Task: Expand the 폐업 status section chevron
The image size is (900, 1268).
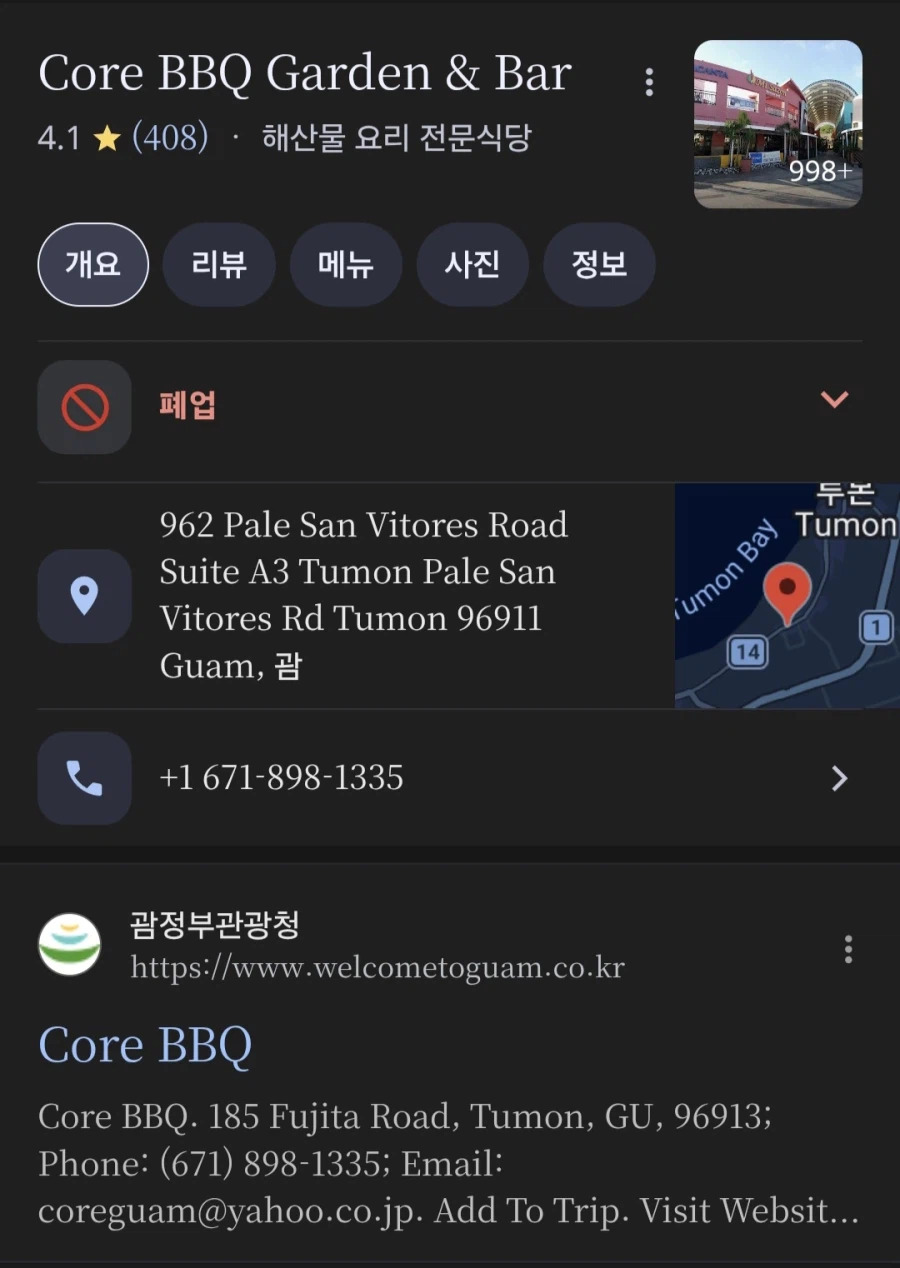Action: tap(835, 399)
